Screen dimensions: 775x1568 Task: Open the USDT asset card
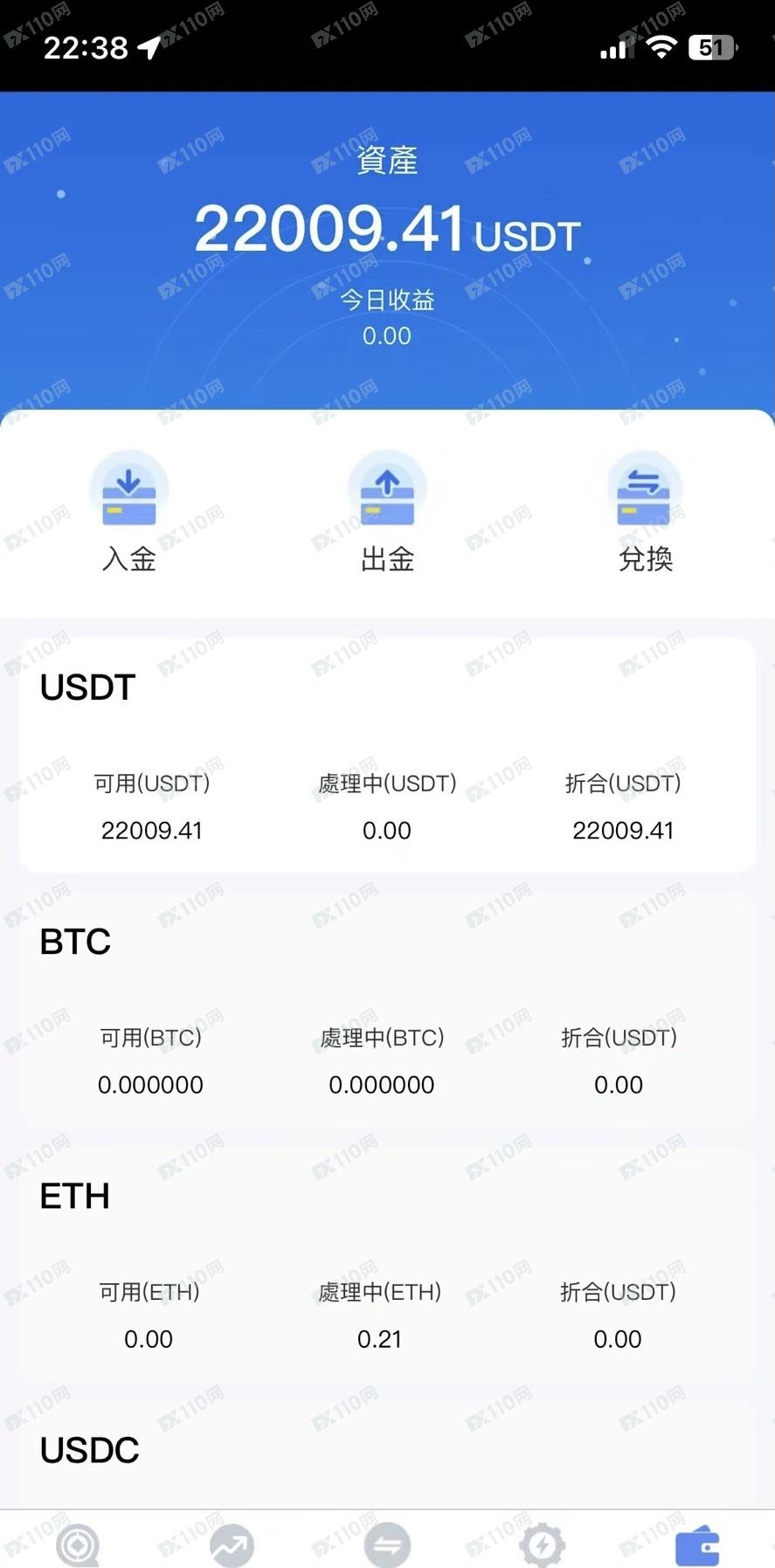tap(387, 756)
